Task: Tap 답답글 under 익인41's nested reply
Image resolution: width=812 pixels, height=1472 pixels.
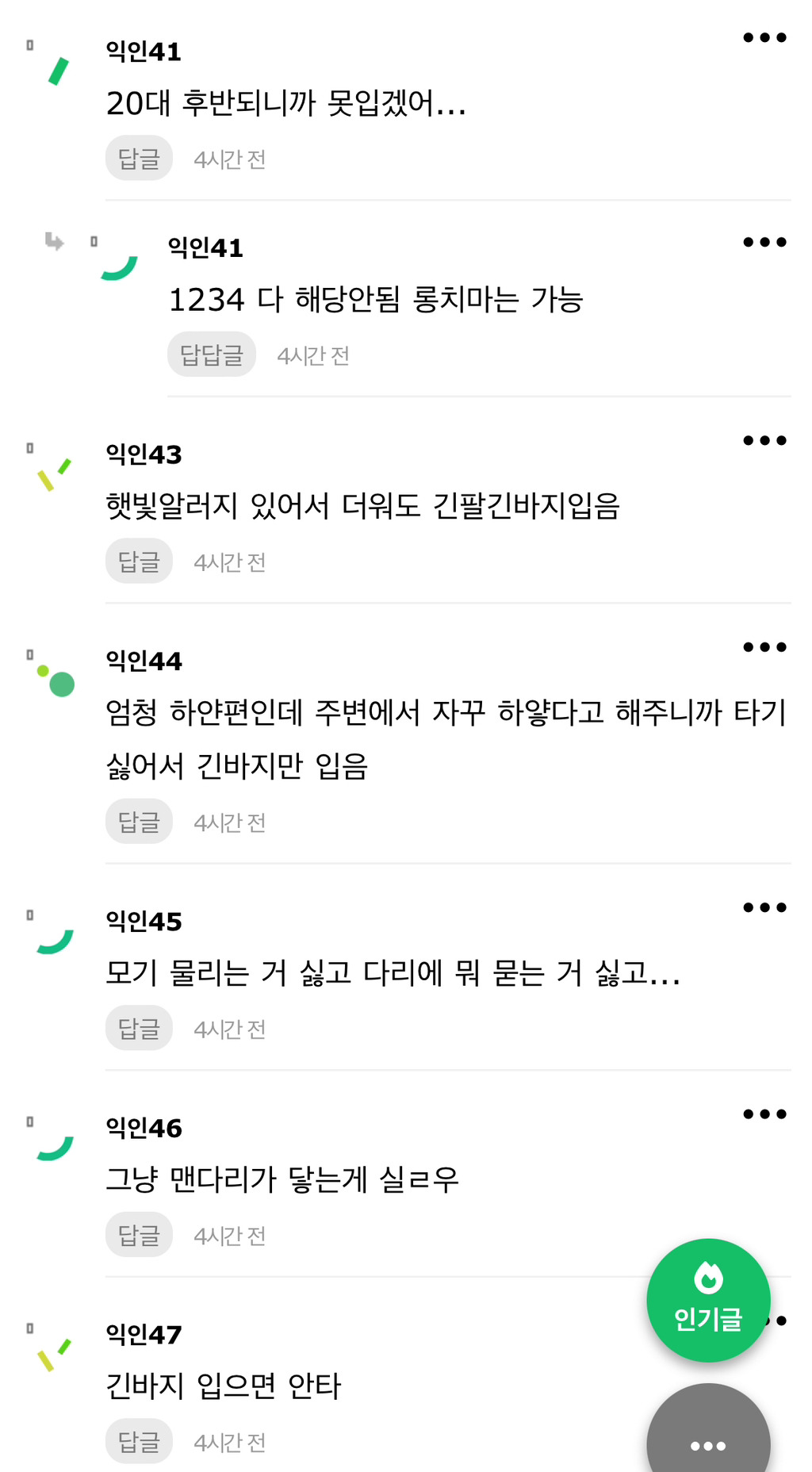Action: (x=211, y=355)
